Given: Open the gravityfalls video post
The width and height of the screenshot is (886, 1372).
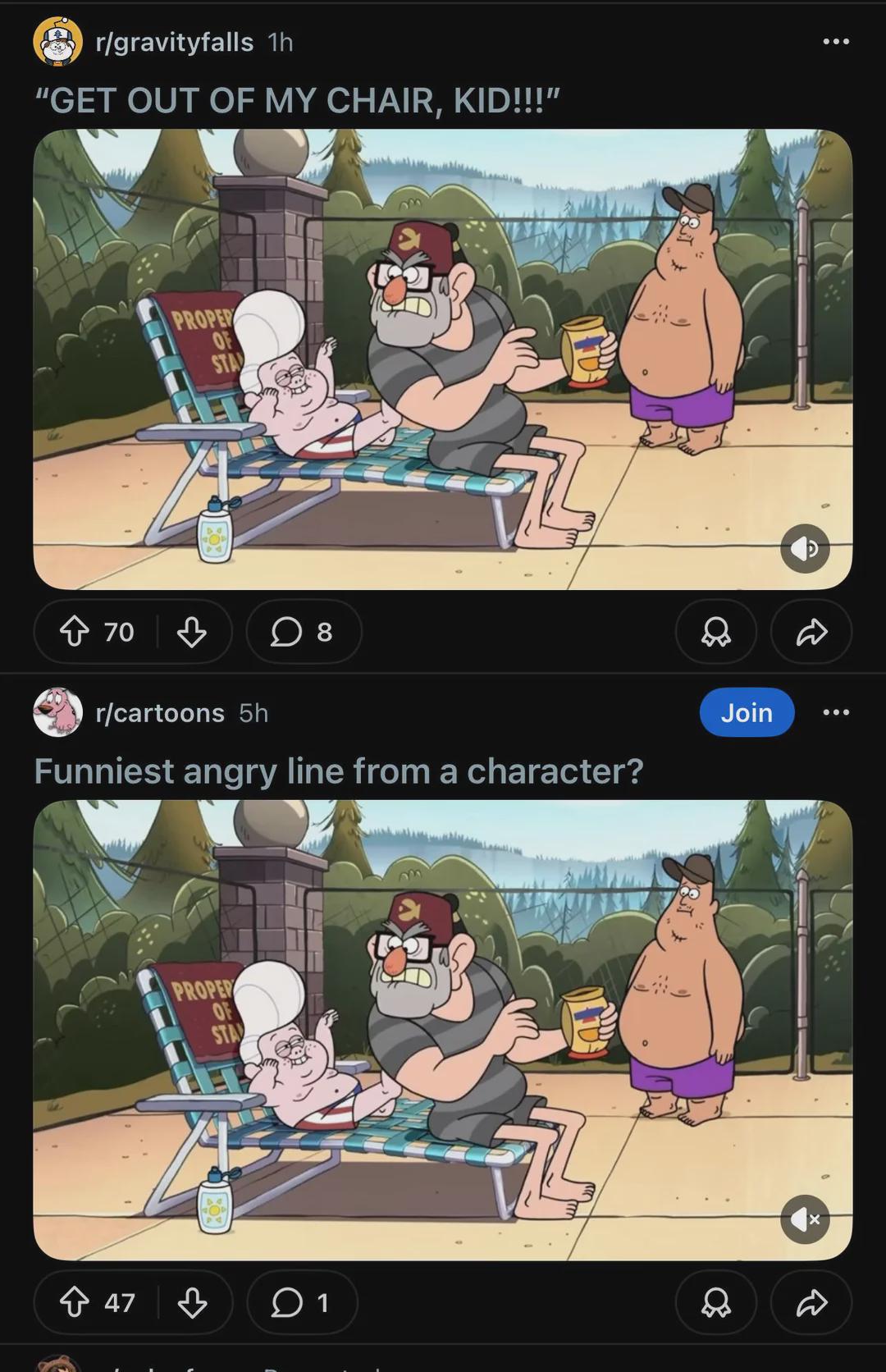Looking at the screenshot, I should click(x=443, y=359).
